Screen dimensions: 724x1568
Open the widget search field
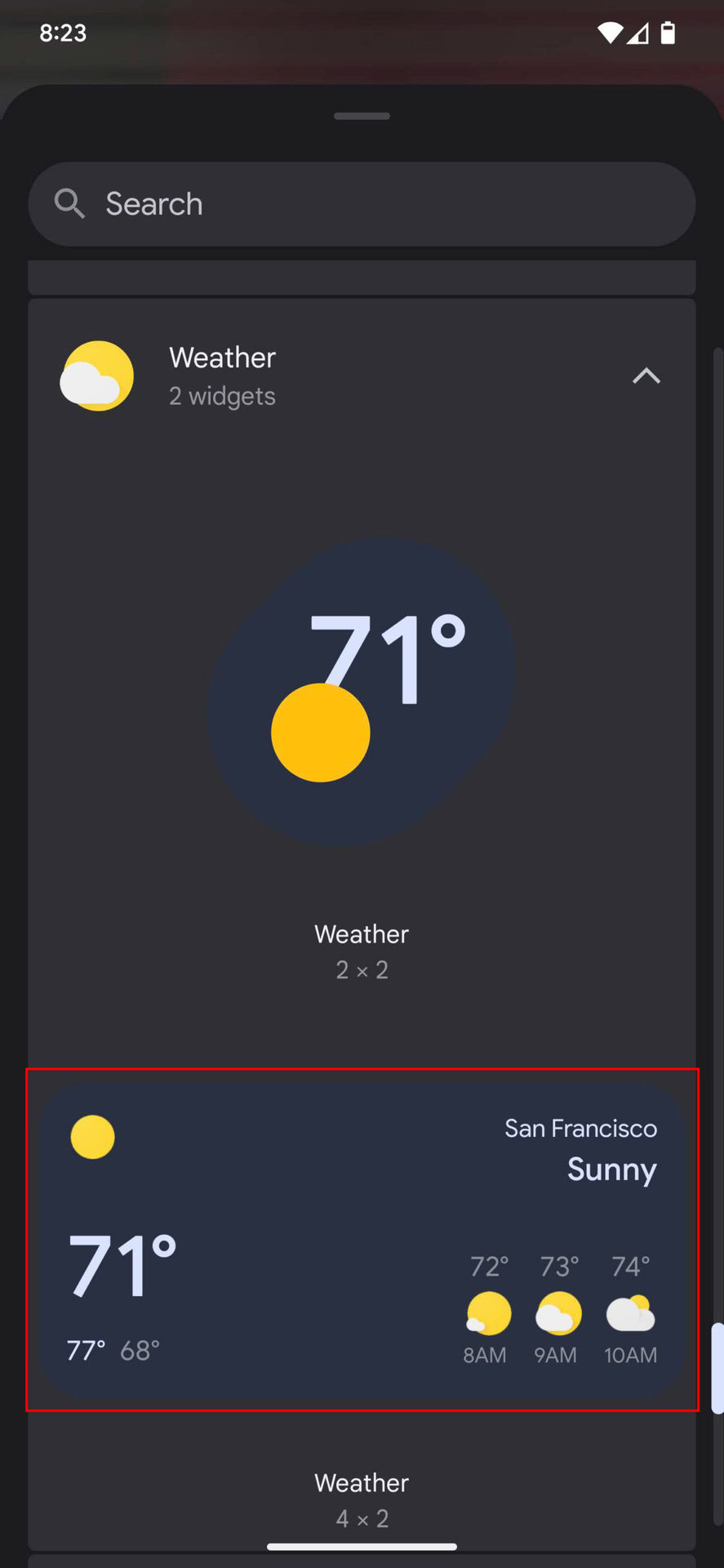tap(362, 204)
